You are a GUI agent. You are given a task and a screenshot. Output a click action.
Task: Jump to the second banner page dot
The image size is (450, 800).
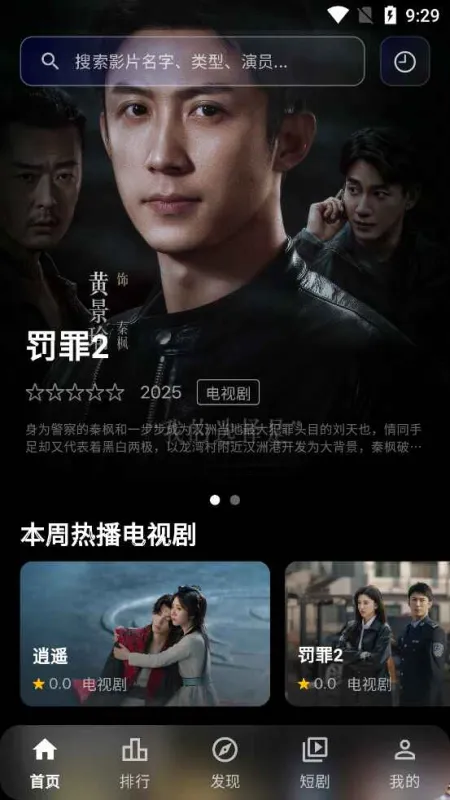tap(235, 500)
